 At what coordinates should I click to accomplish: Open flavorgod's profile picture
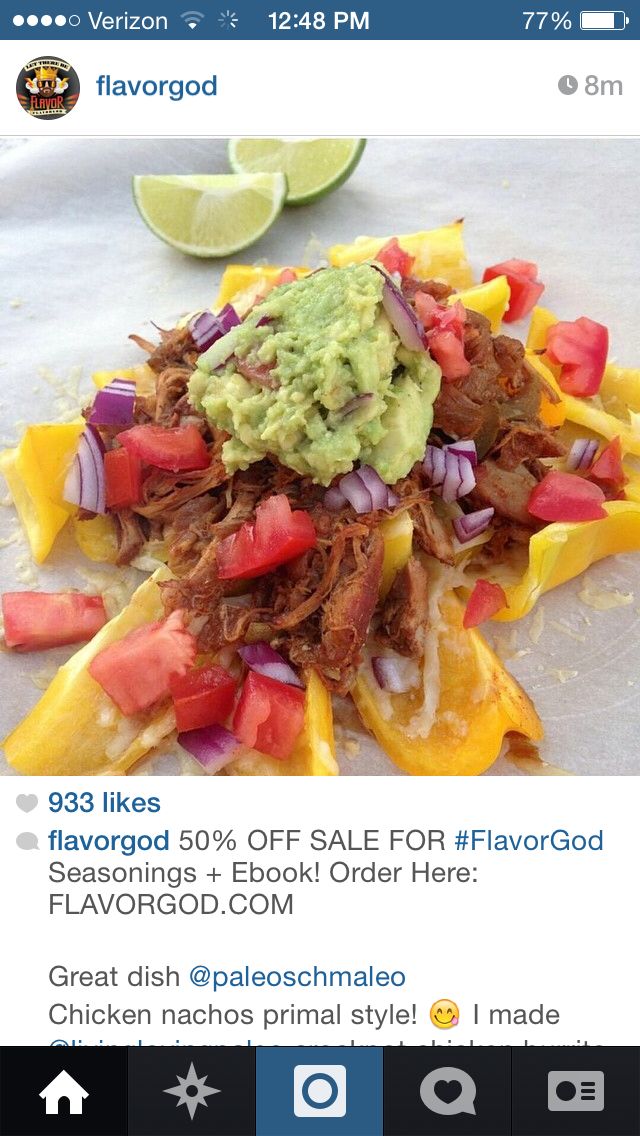(47, 87)
